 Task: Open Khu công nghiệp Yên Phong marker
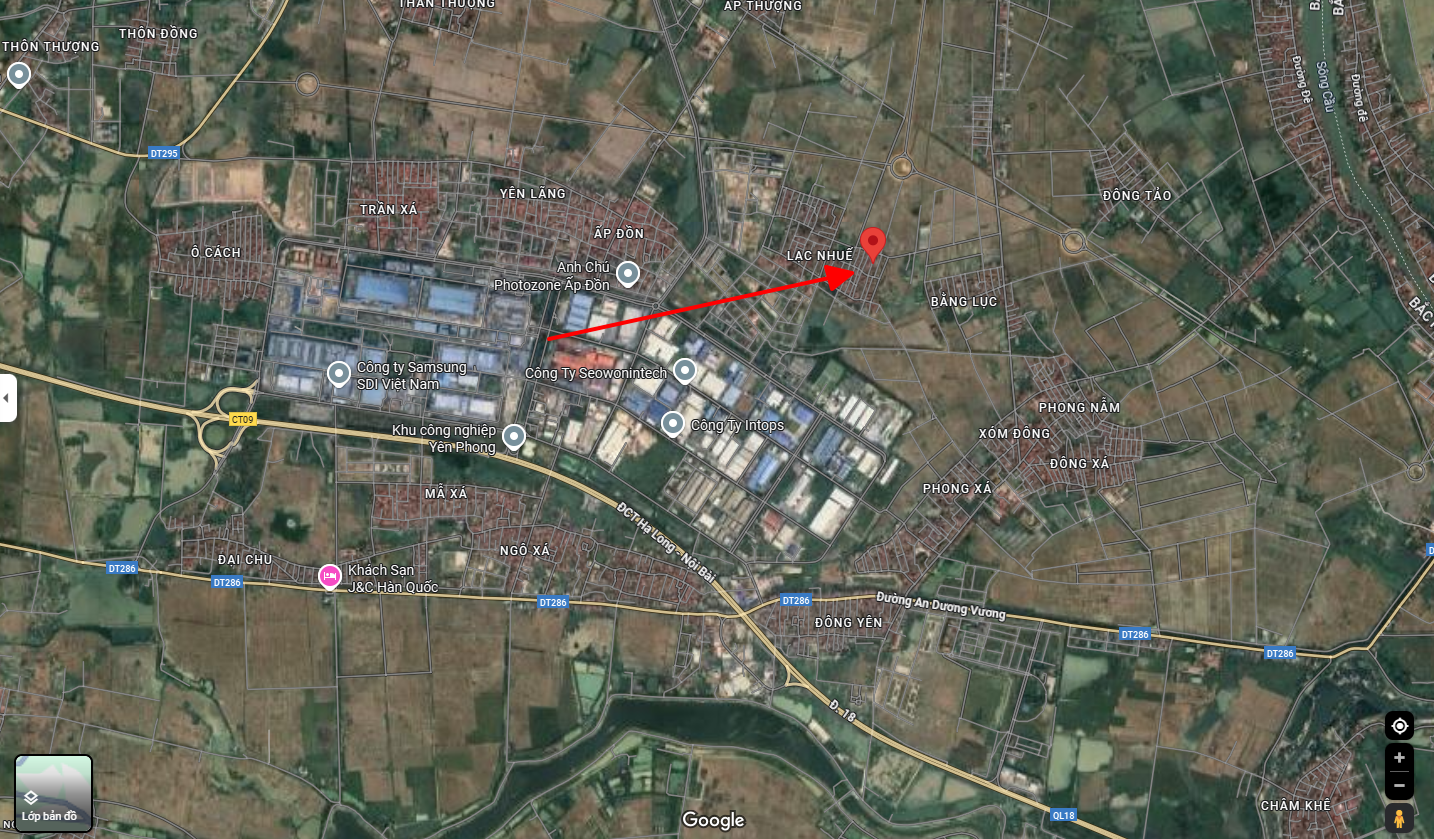(x=513, y=437)
